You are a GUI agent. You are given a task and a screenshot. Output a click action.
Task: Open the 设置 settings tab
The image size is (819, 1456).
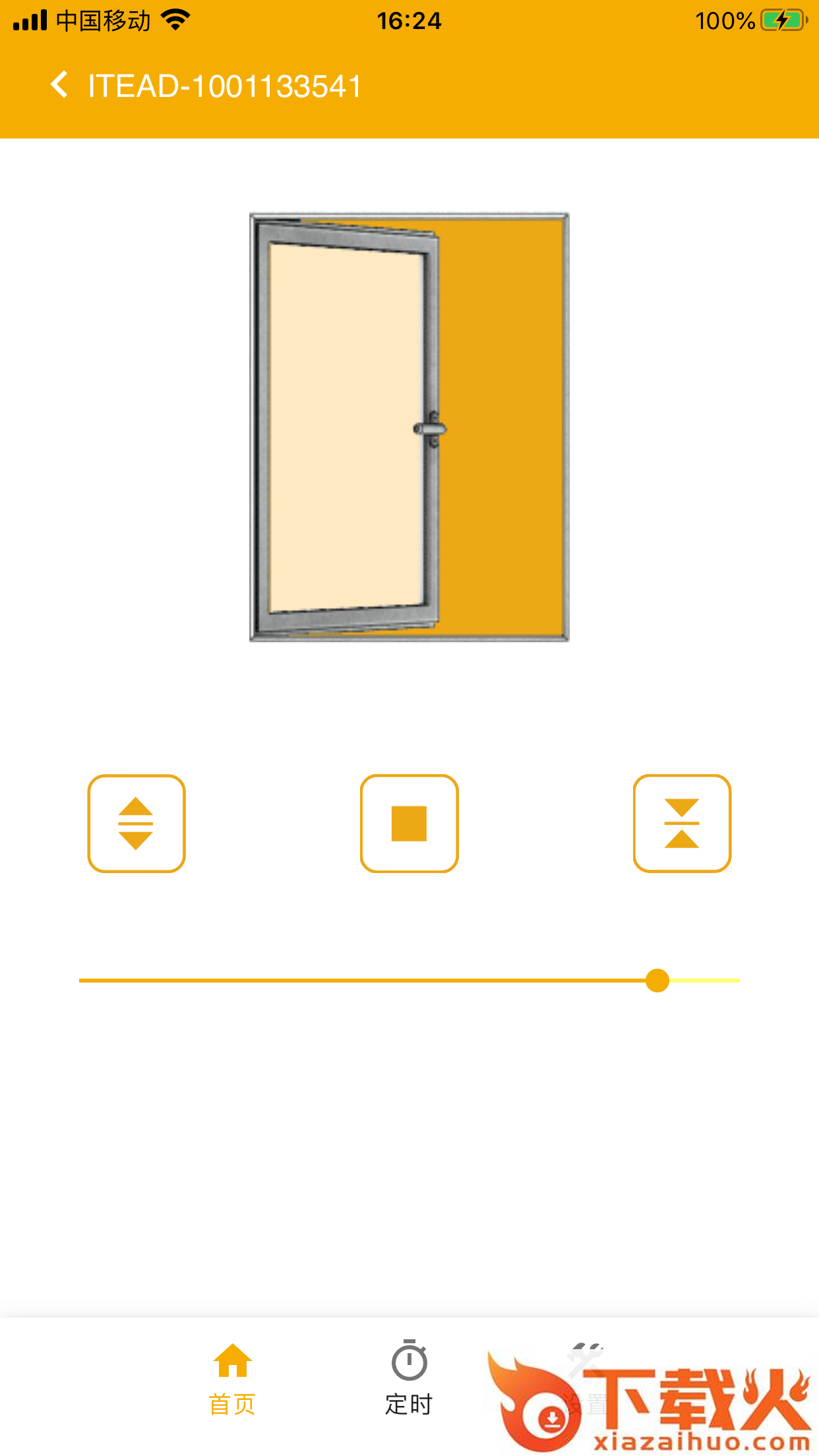pos(586,1378)
